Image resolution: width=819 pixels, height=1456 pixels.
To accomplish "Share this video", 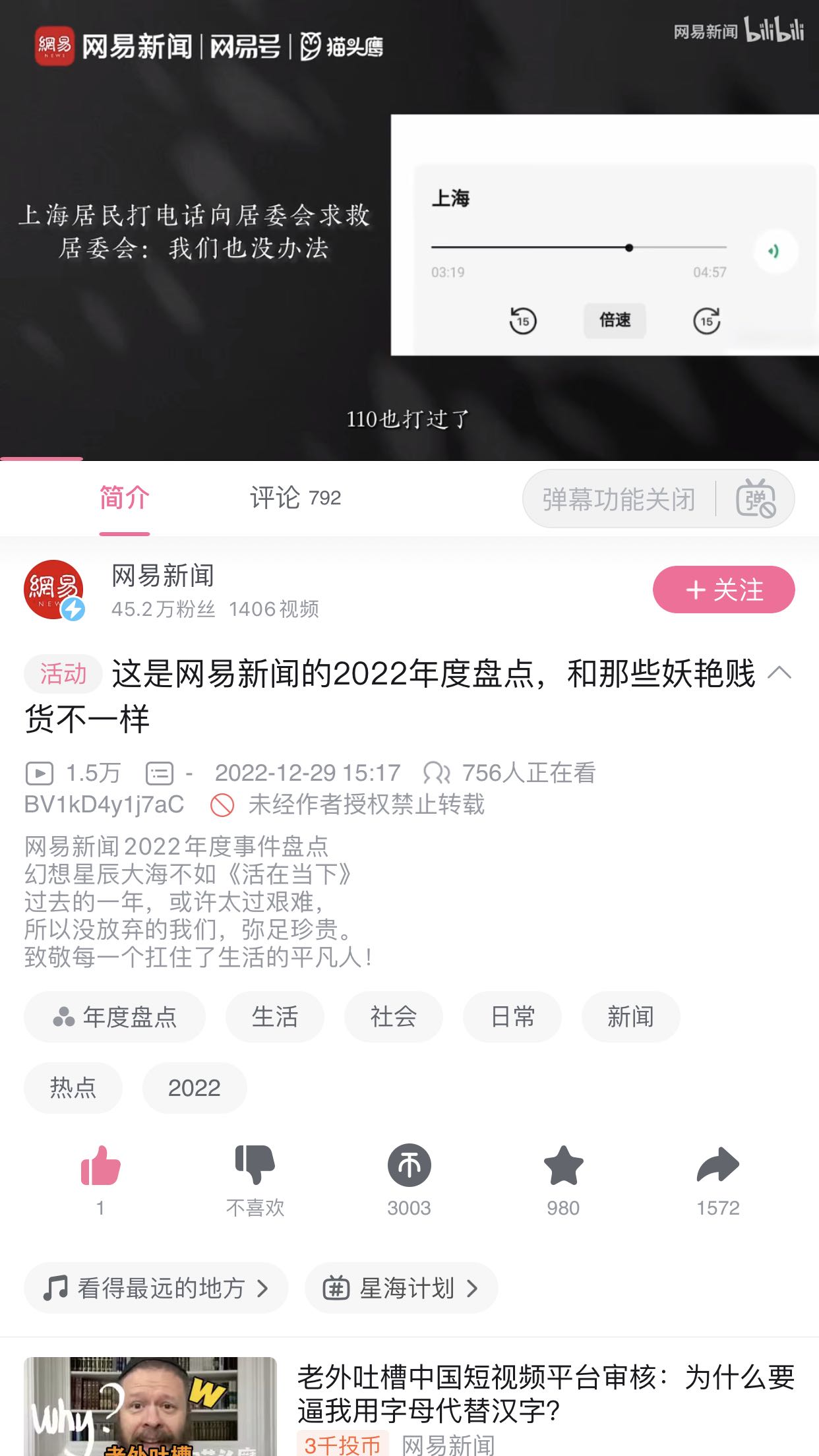I will tap(718, 1180).
